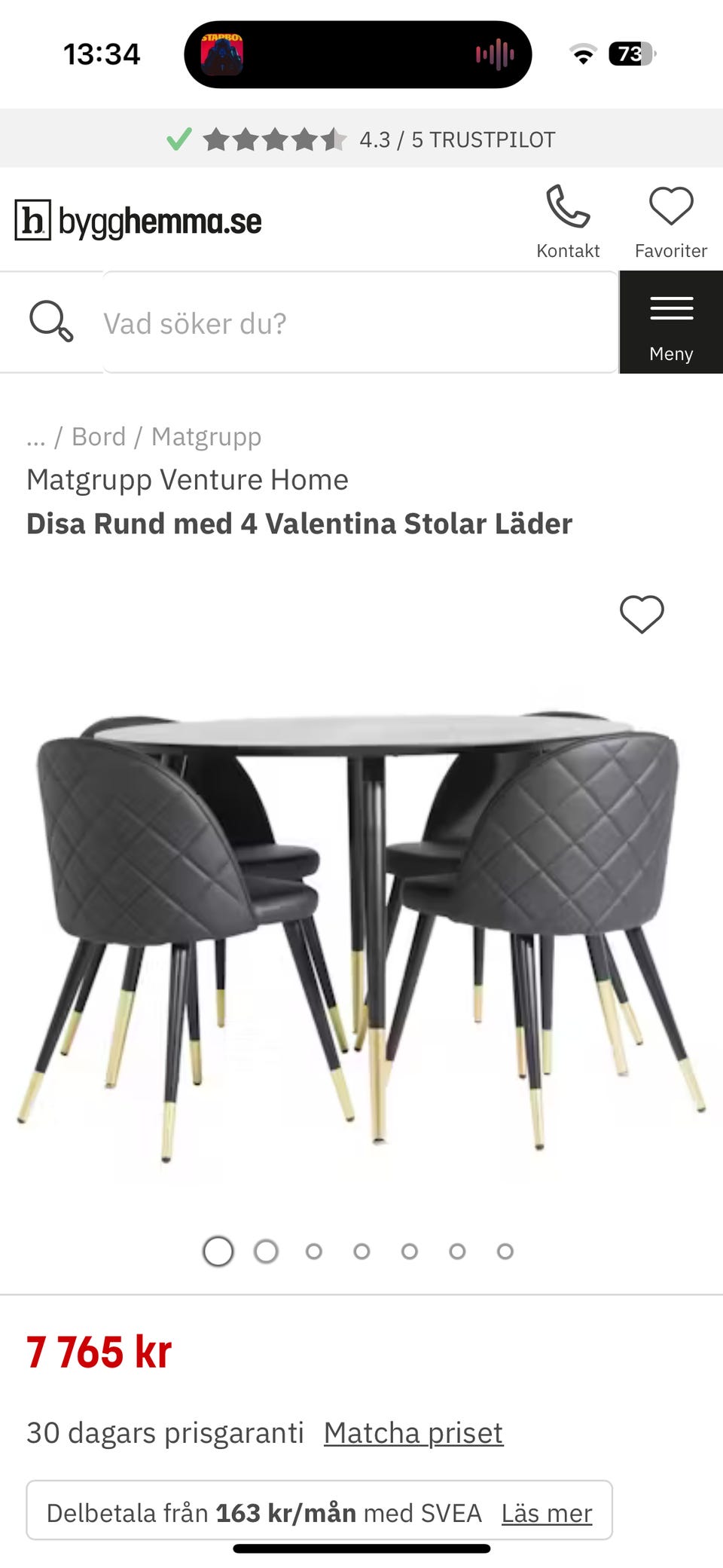Open the Meny hamburger icon

point(671,309)
